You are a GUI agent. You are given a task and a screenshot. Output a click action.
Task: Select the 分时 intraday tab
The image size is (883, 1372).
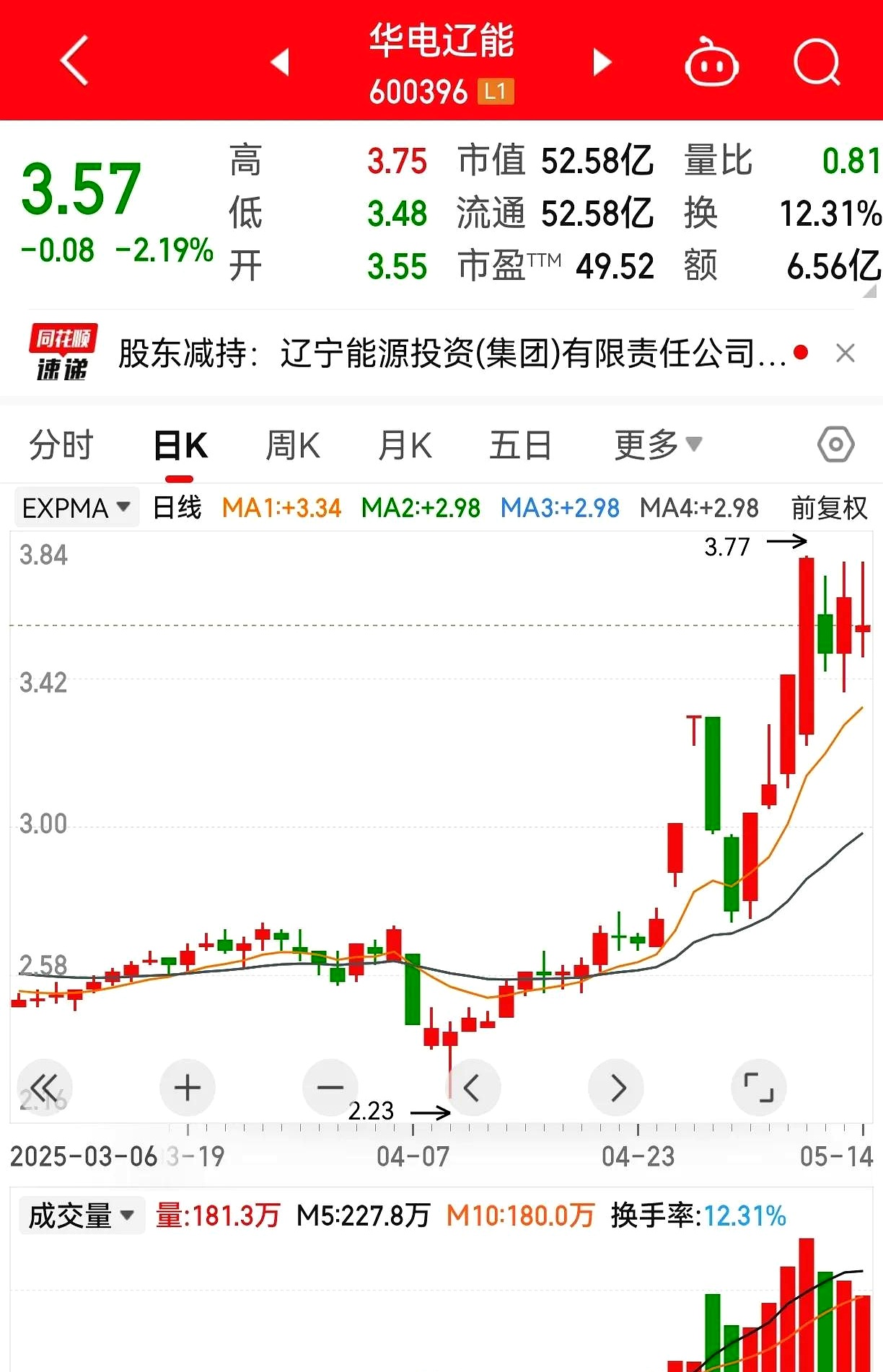[x=61, y=444]
